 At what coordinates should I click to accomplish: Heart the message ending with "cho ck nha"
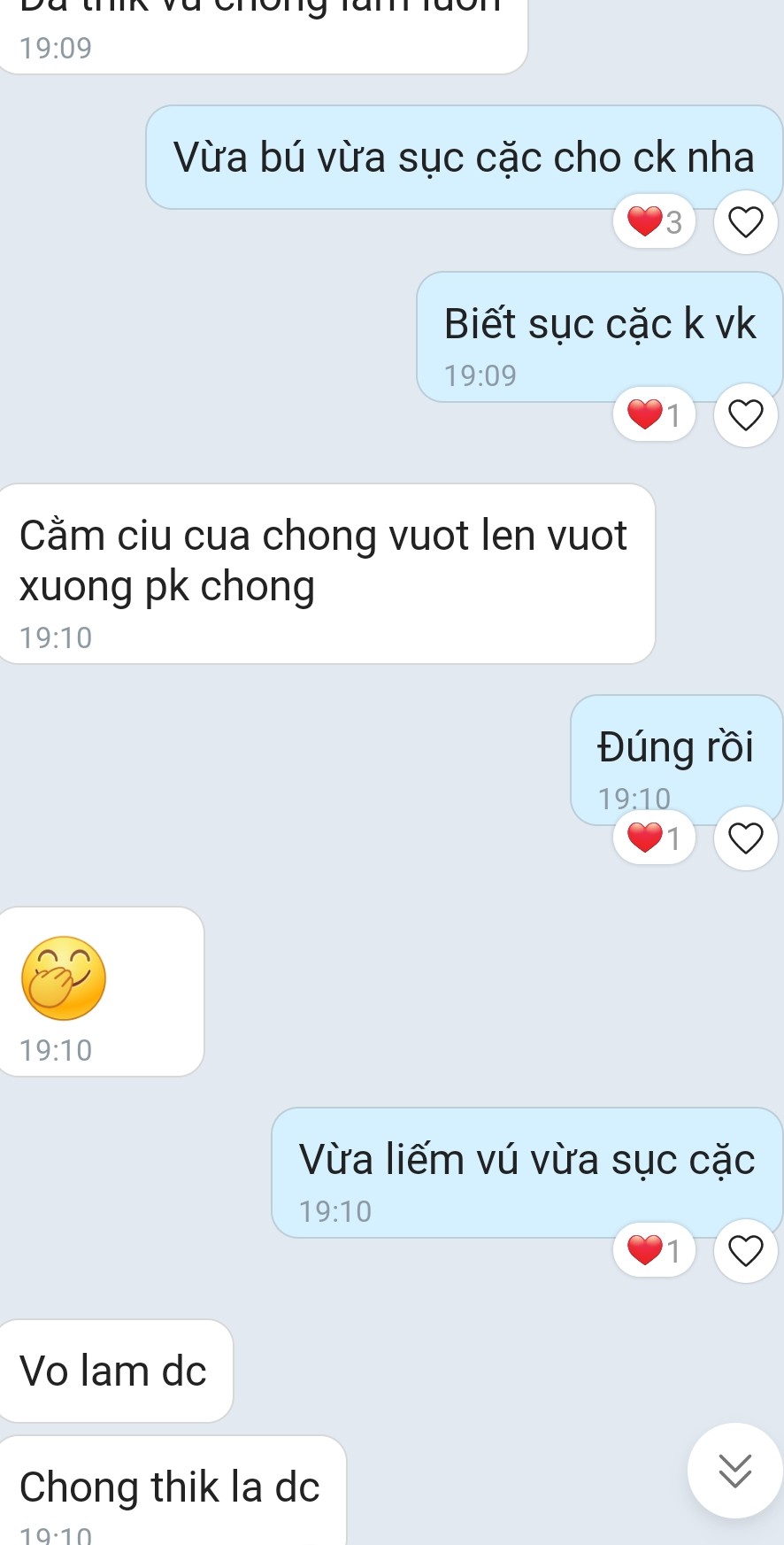745,221
